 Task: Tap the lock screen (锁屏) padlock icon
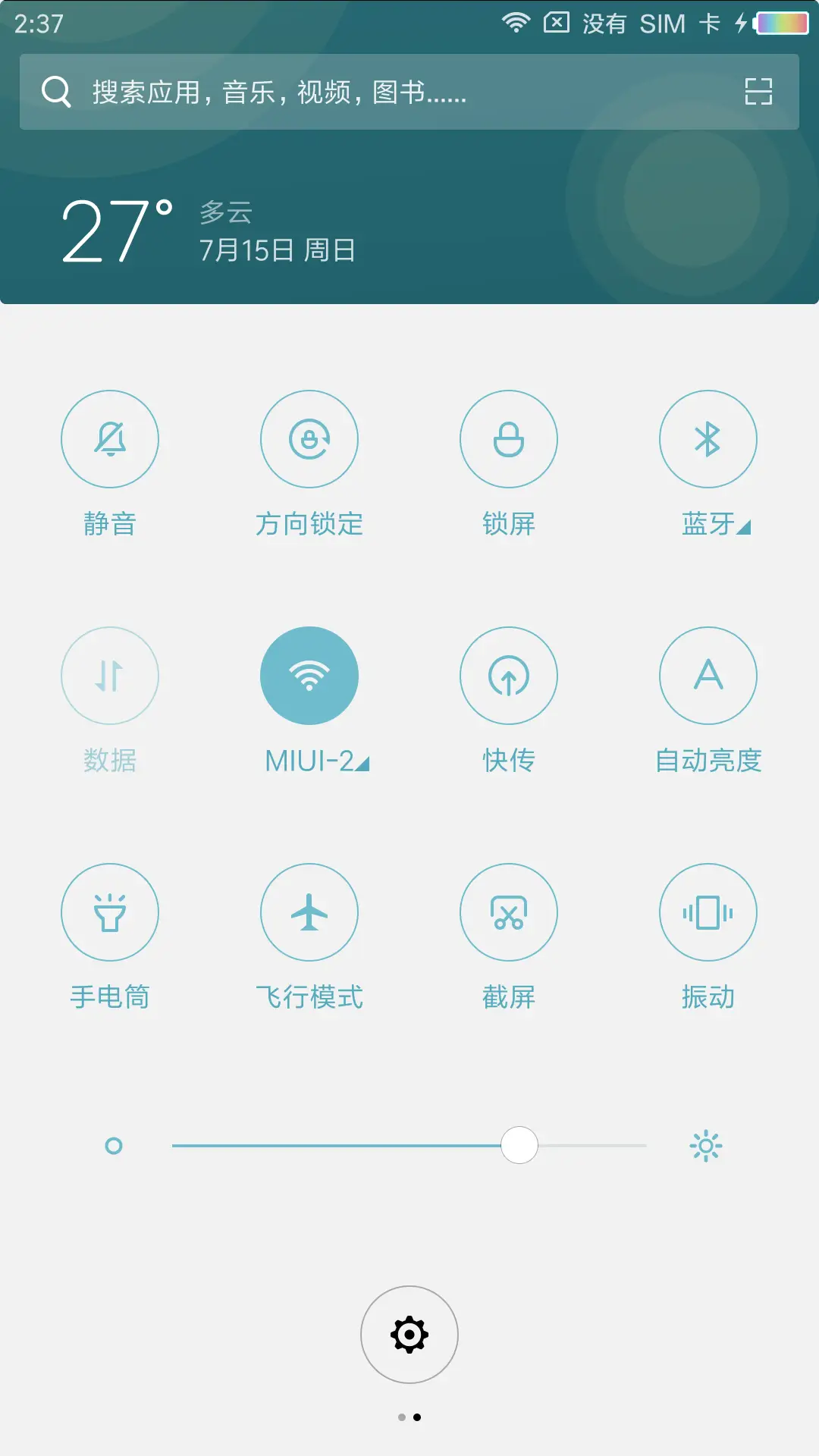tap(509, 439)
